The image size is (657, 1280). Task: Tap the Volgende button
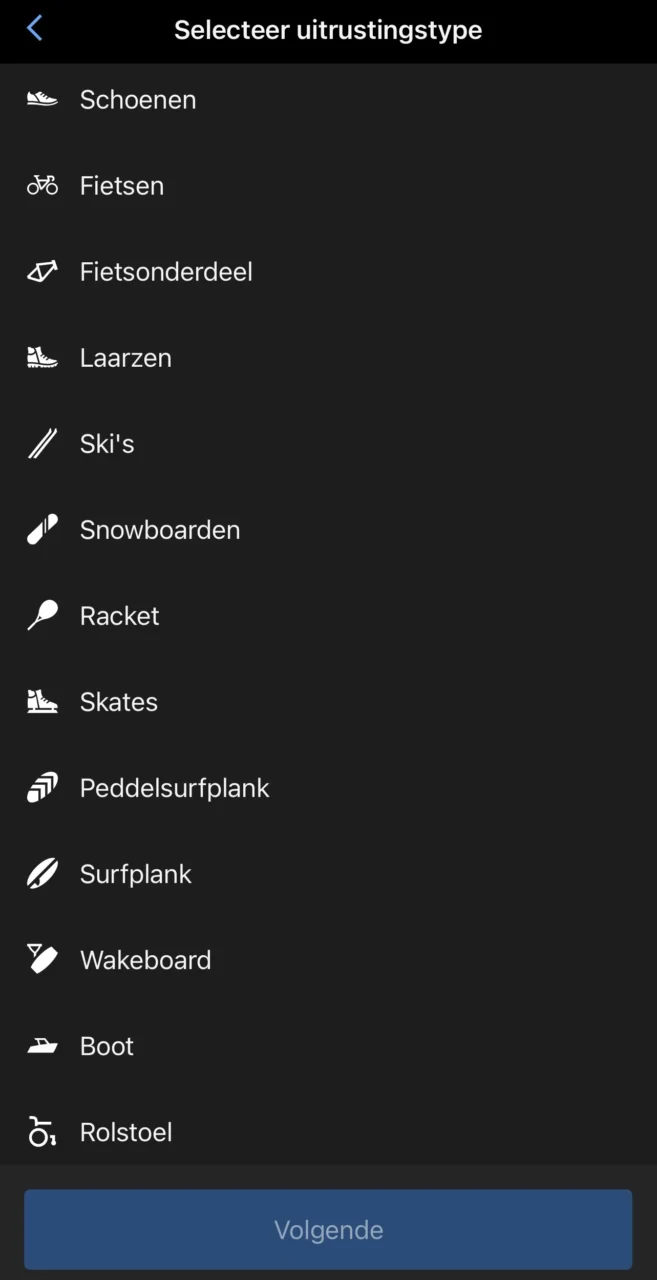[328, 1229]
